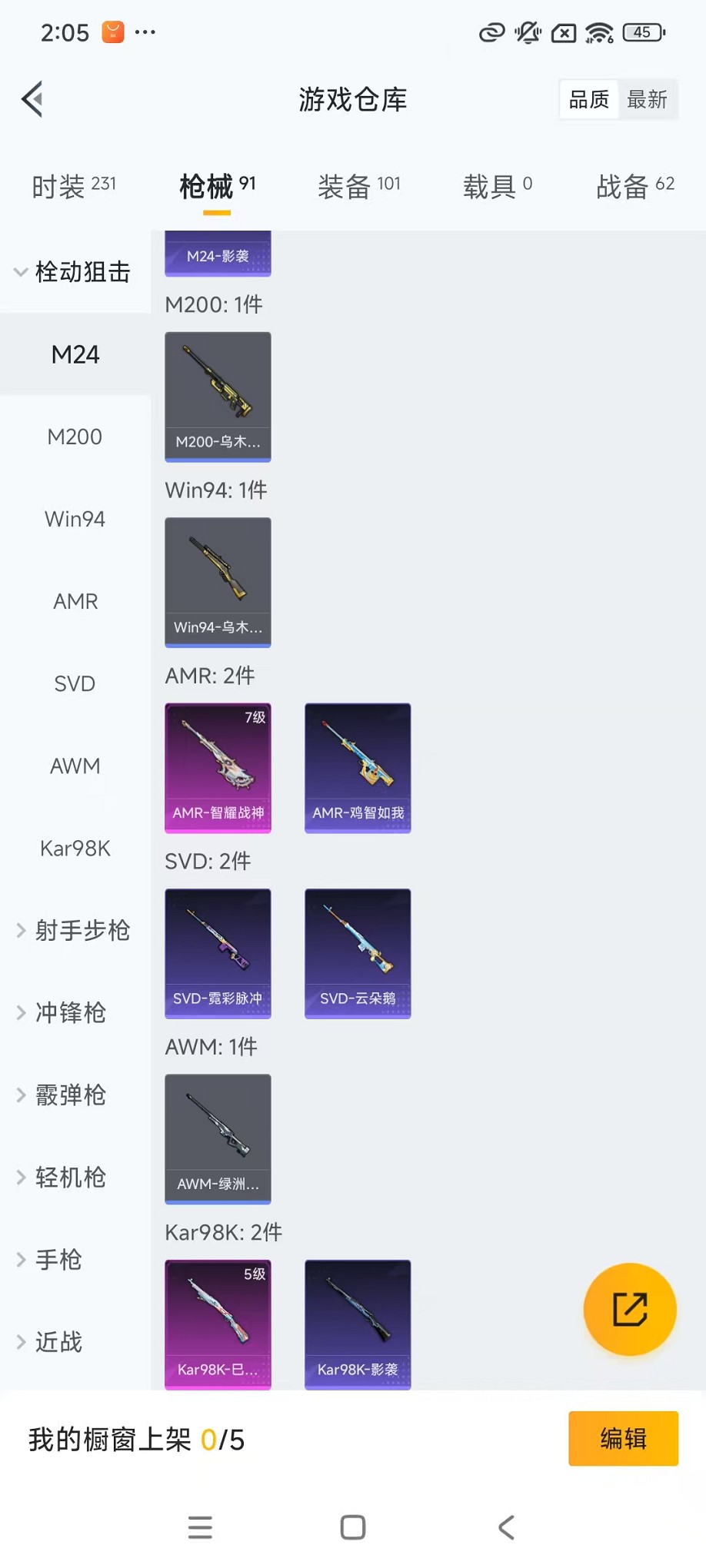Tap the app store icon in status bar

click(x=112, y=32)
